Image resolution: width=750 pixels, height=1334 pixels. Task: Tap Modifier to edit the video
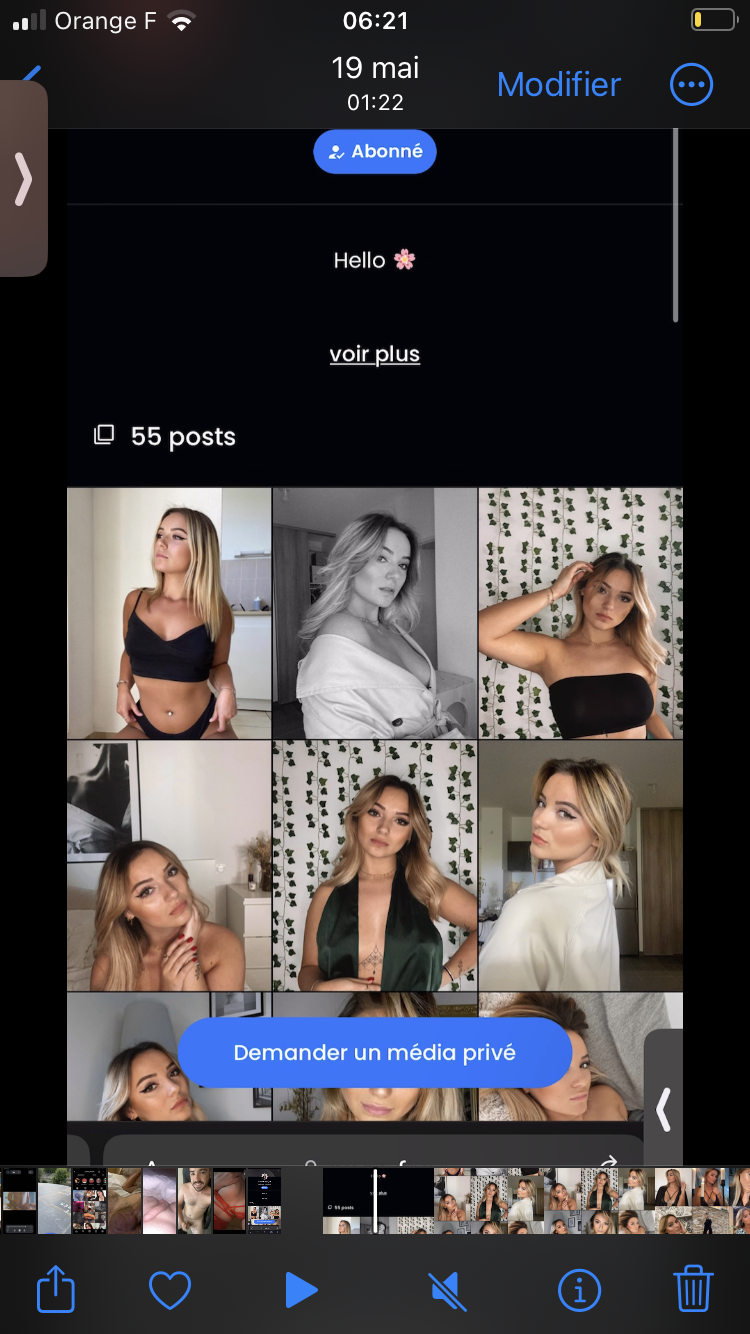click(559, 85)
